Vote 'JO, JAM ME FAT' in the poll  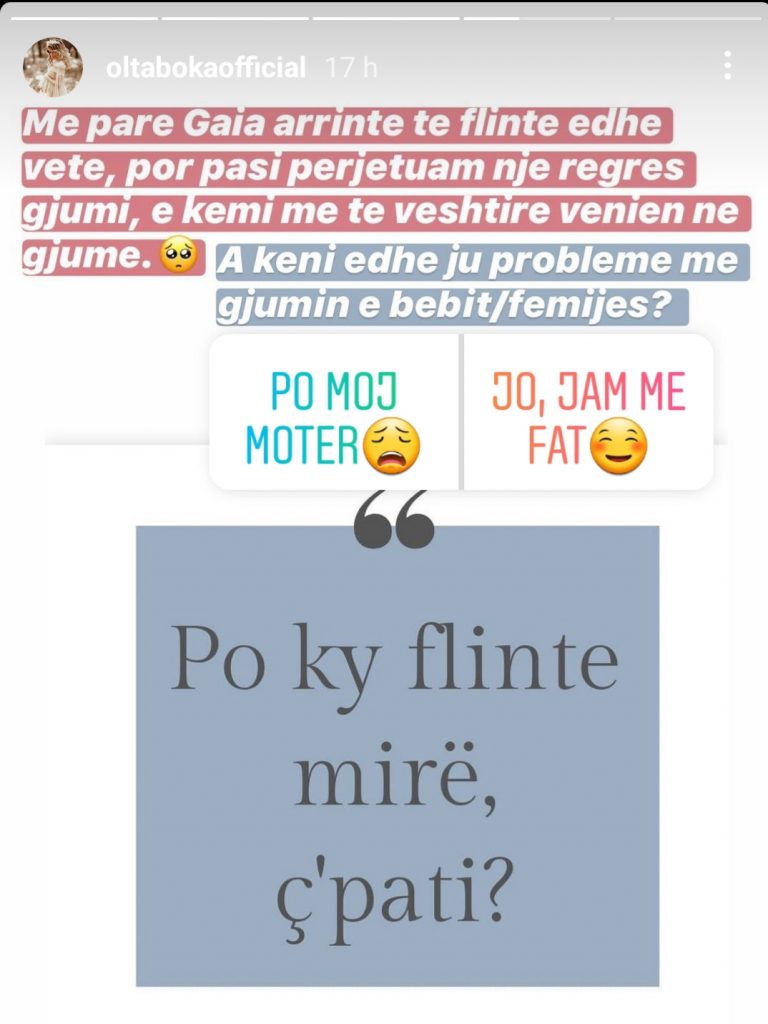click(589, 412)
